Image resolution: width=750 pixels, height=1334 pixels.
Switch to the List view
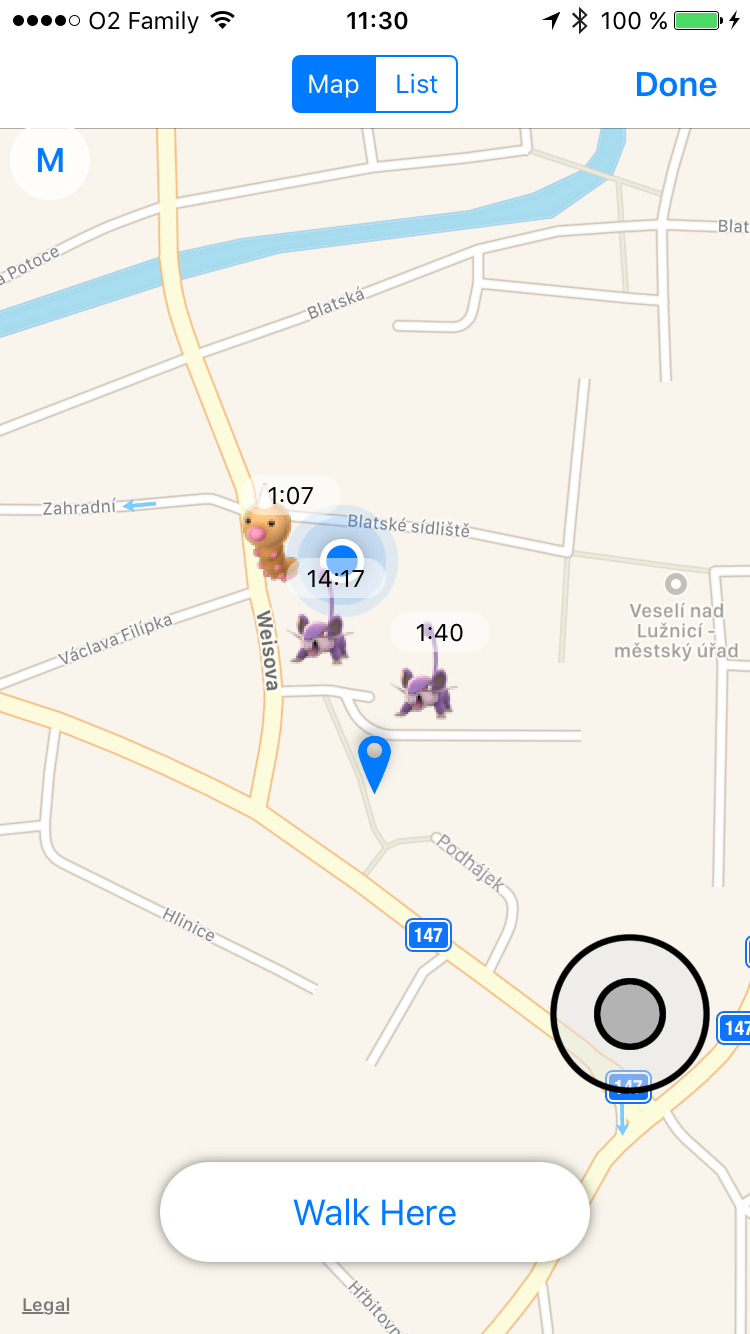click(416, 84)
